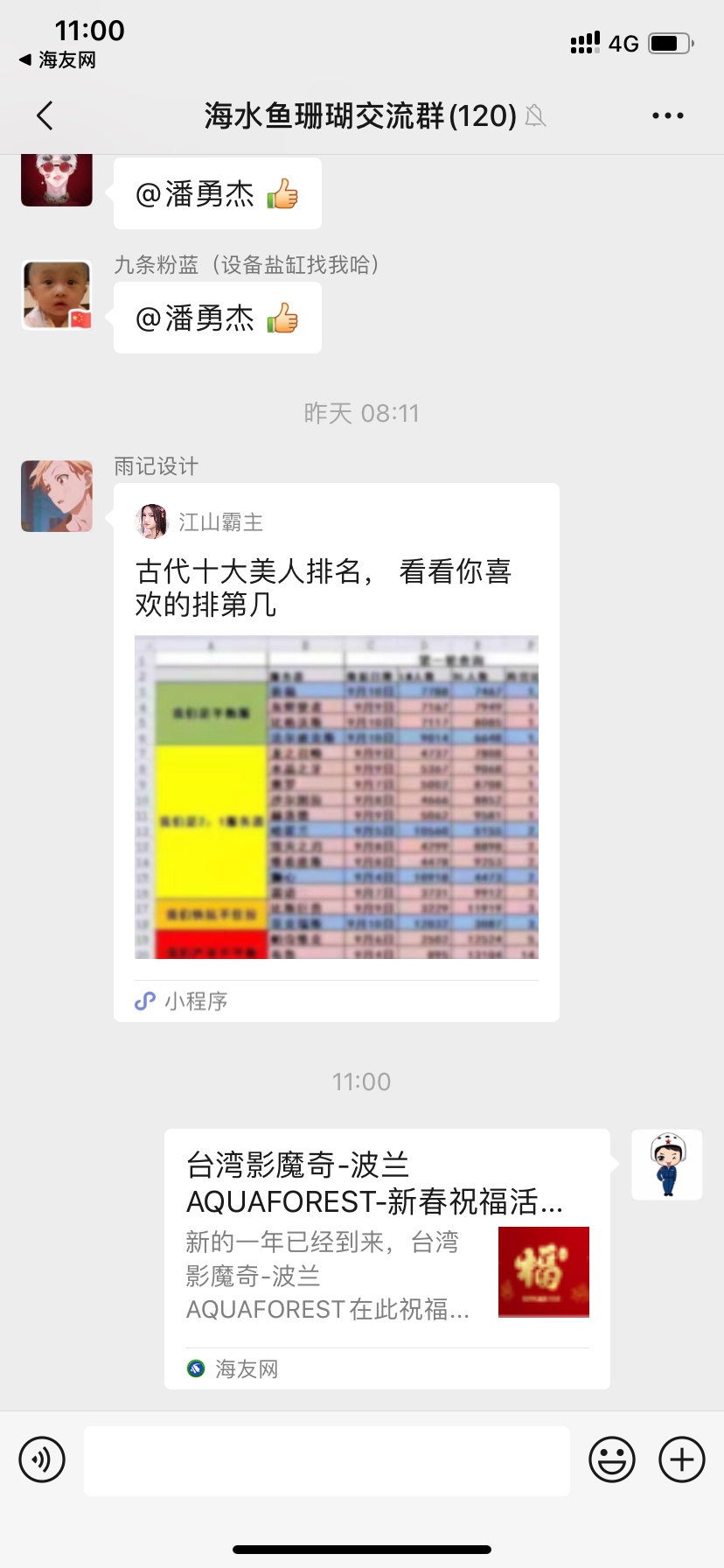Return to 海友网 app
Image resolution: width=724 pixels, height=1568 pixels.
(x=58, y=59)
